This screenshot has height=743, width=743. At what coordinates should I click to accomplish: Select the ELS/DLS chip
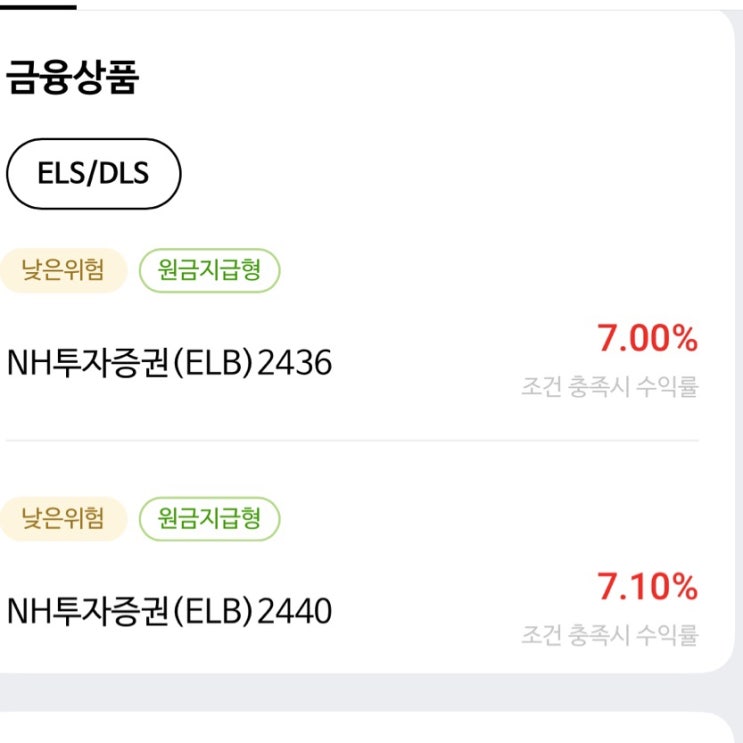point(93,173)
